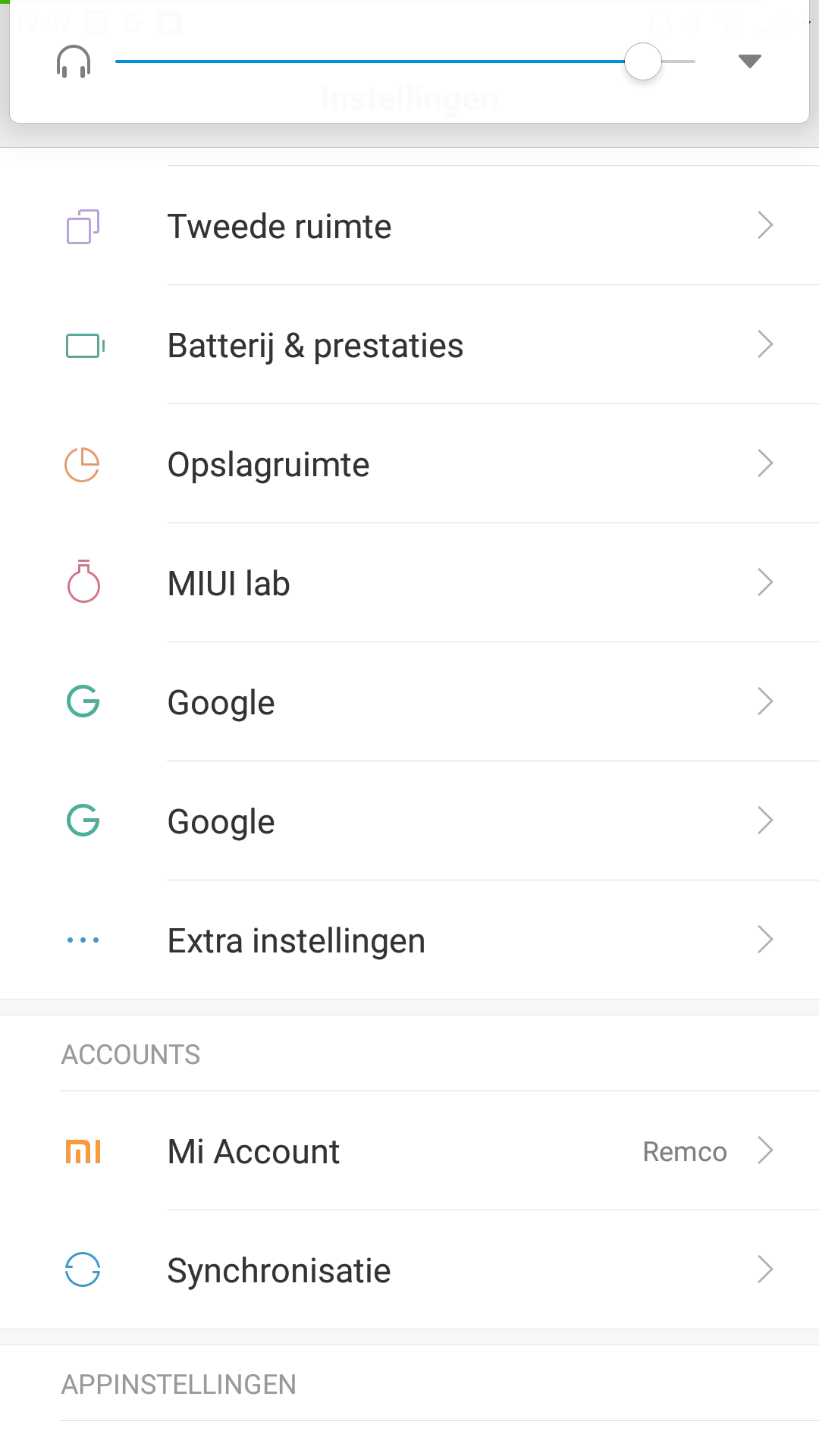819x1456 pixels.
Task: Open Opslagruimte
Action: click(409, 464)
